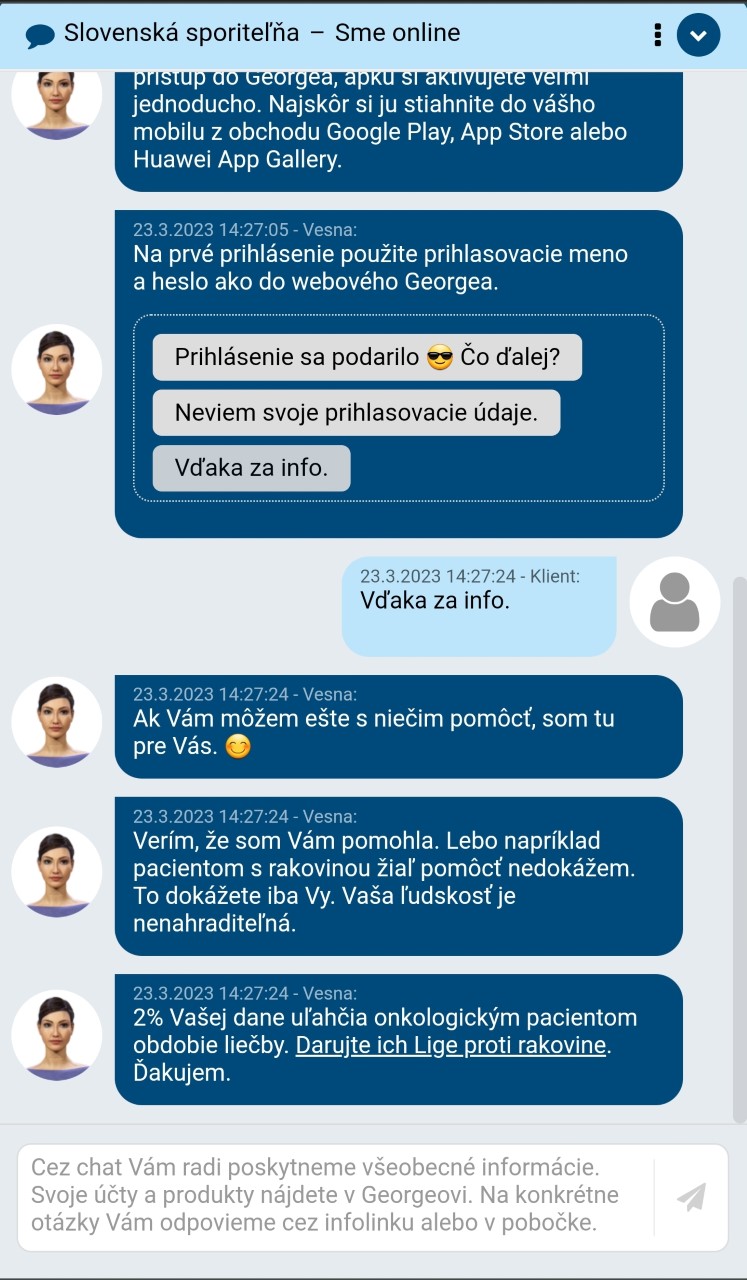Open the three-dot overflow menu

point(657,35)
